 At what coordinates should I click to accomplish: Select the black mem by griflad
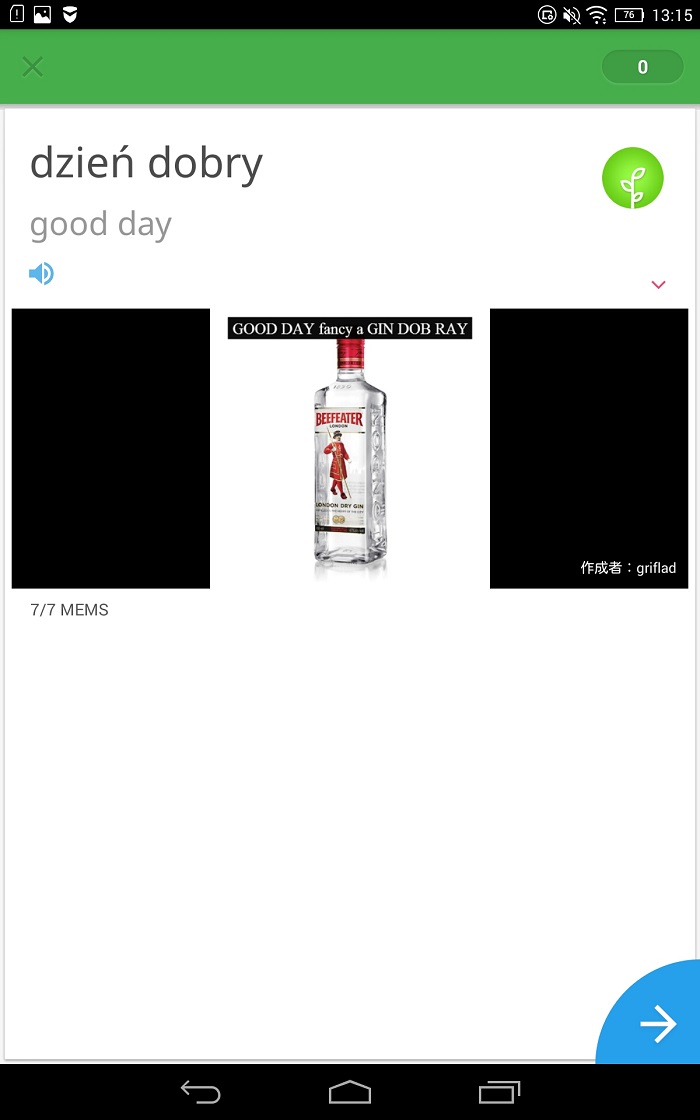589,448
